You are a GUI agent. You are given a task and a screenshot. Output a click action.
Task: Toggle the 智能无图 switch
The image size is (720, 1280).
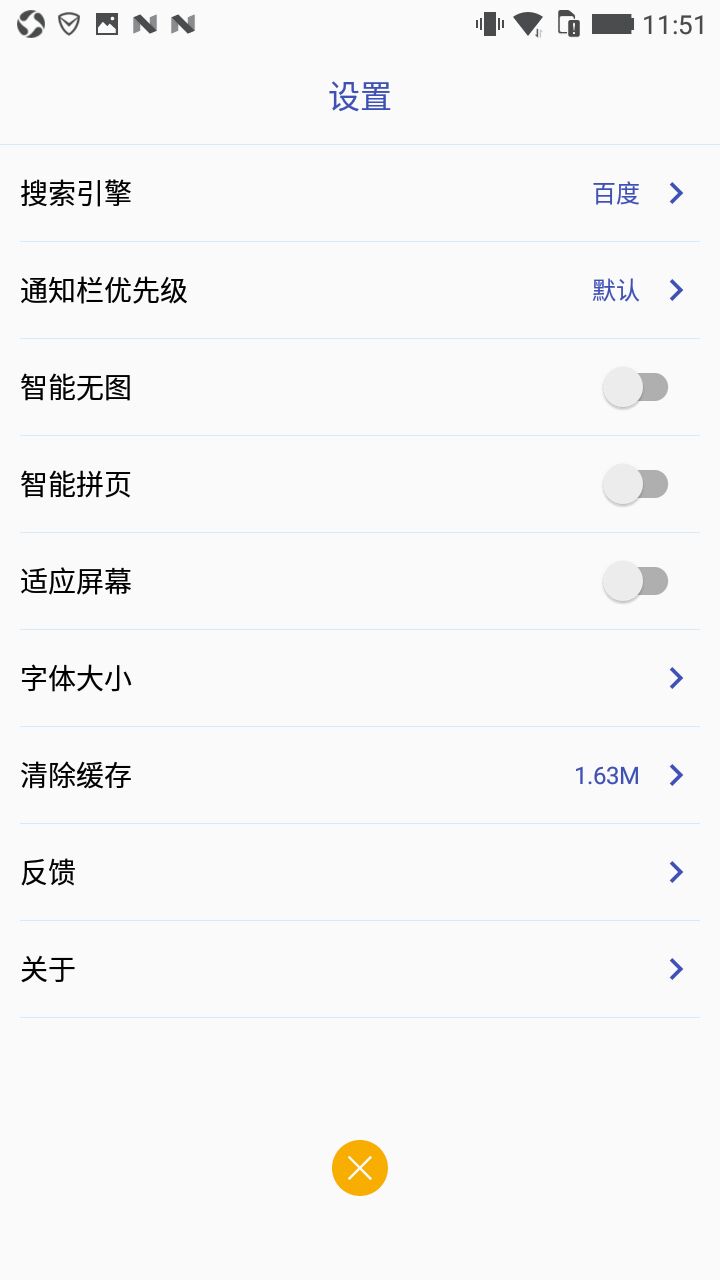click(x=636, y=387)
